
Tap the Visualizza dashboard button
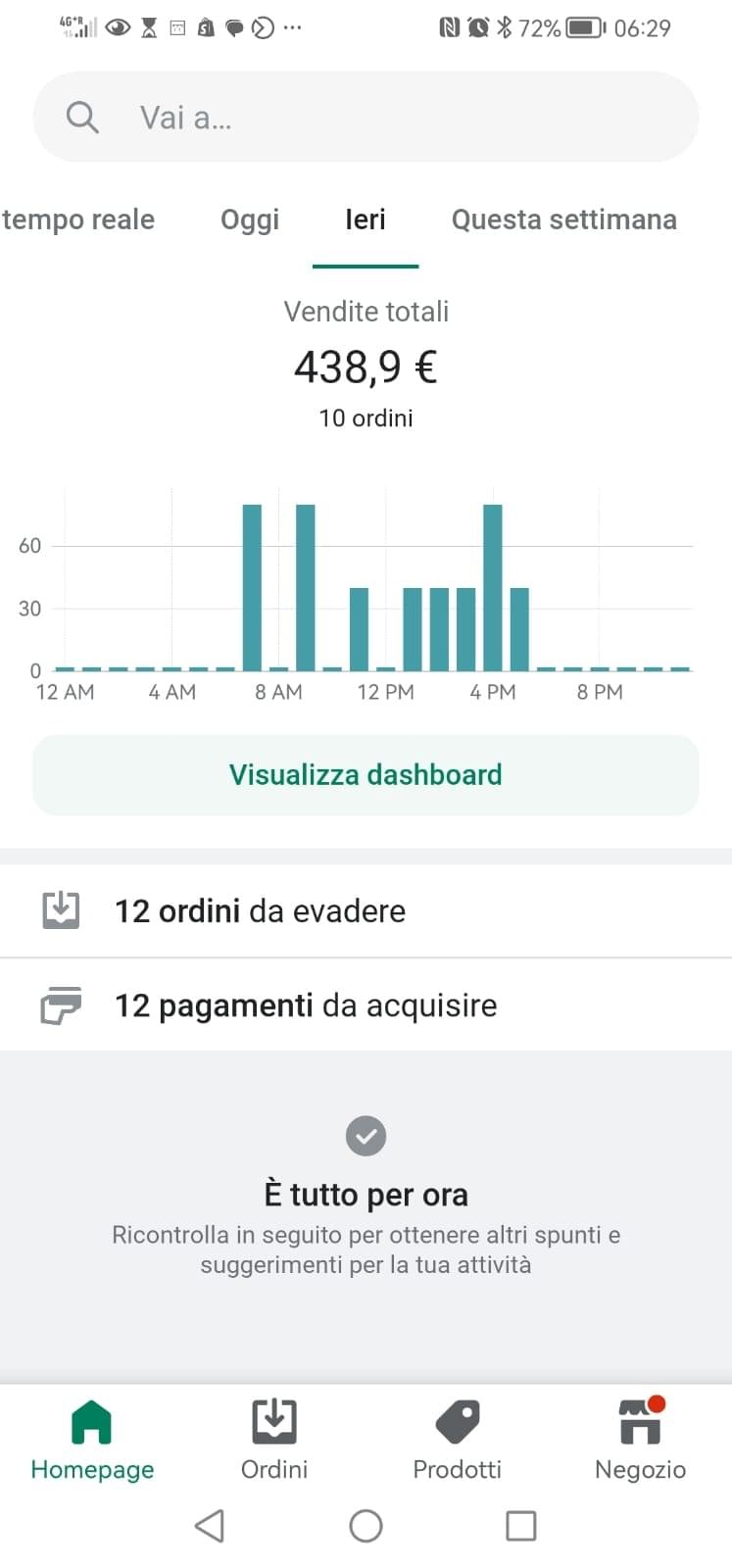366,775
